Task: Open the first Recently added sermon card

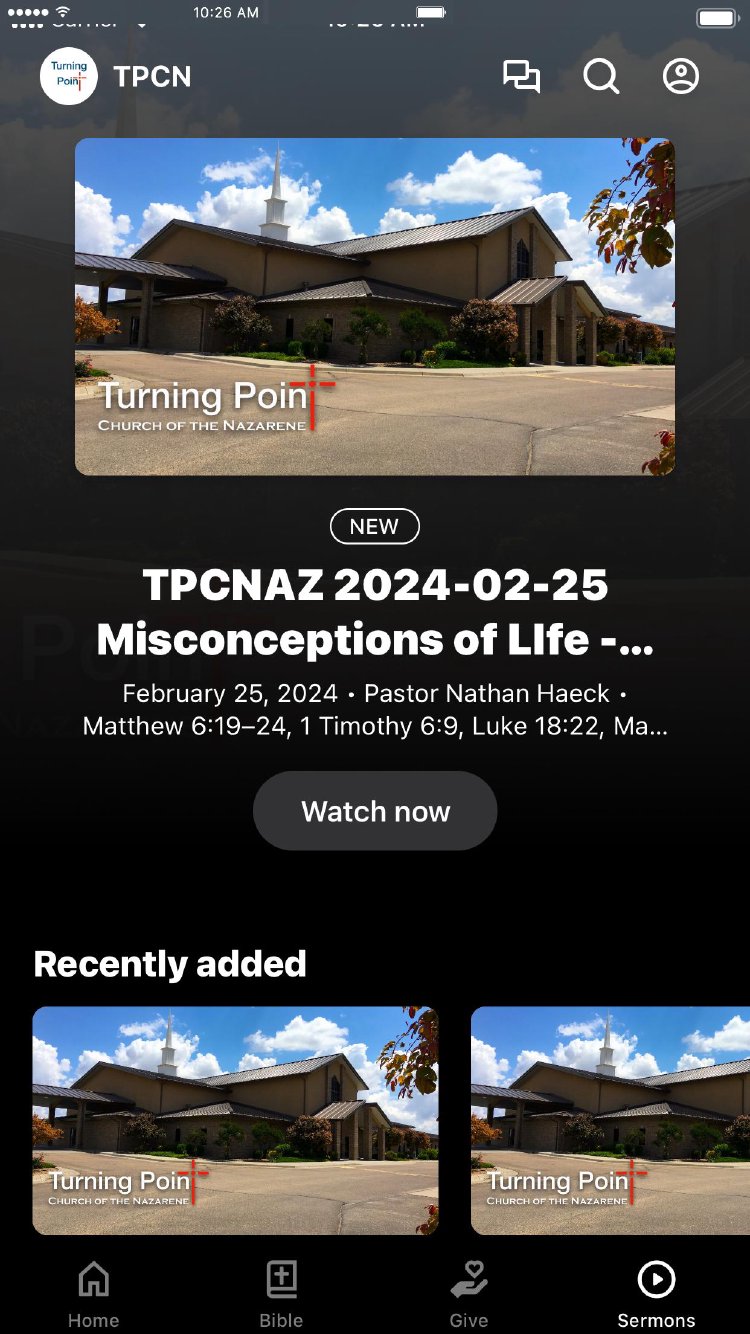Action: (x=235, y=1120)
